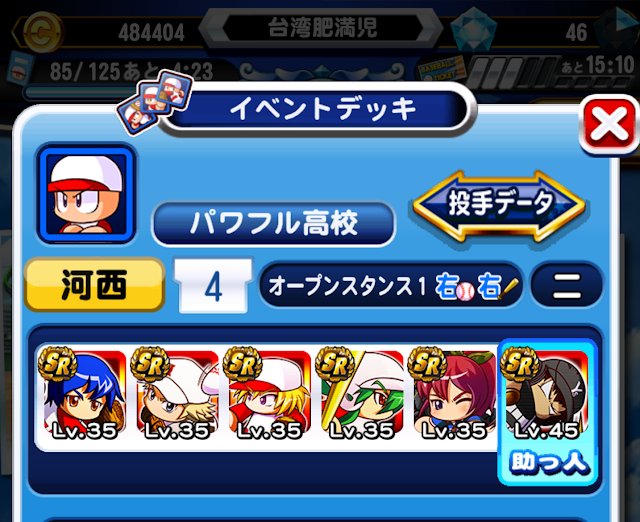Open the blonde SR character with red cap
Image resolution: width=640 pixels, height=522 pixels.
coord(268,395)
